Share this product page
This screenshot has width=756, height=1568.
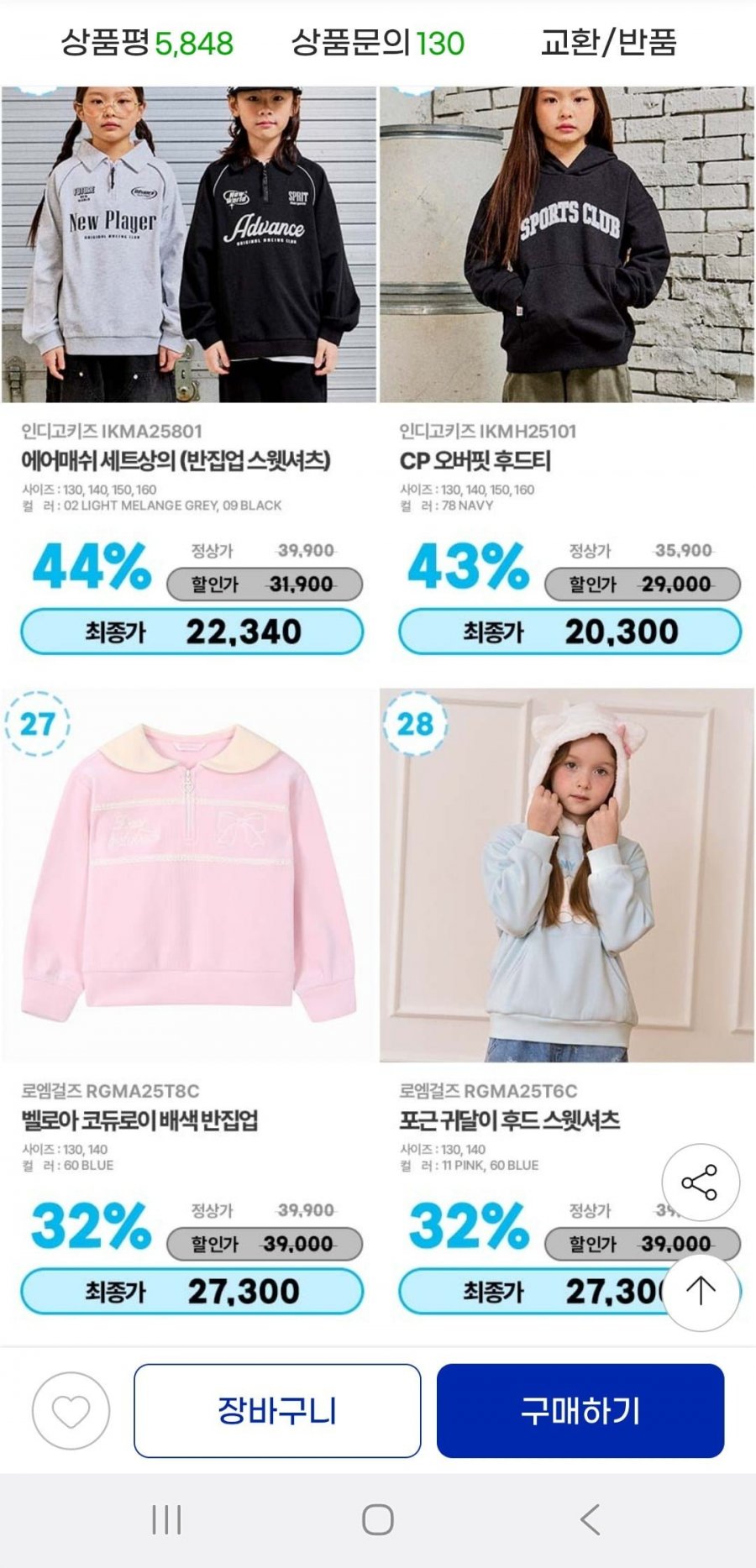pos(700,1183)
